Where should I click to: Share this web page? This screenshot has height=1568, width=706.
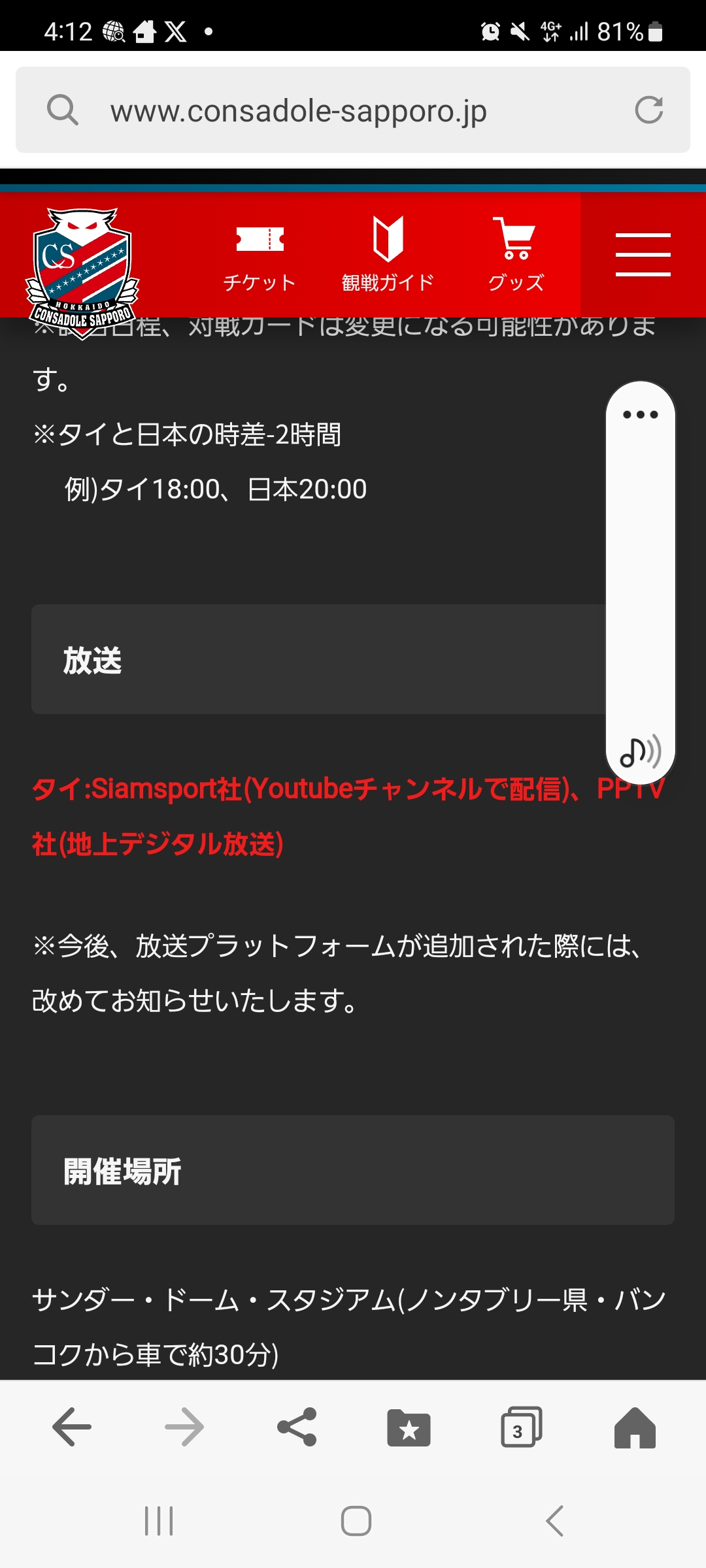(297, 1427)
